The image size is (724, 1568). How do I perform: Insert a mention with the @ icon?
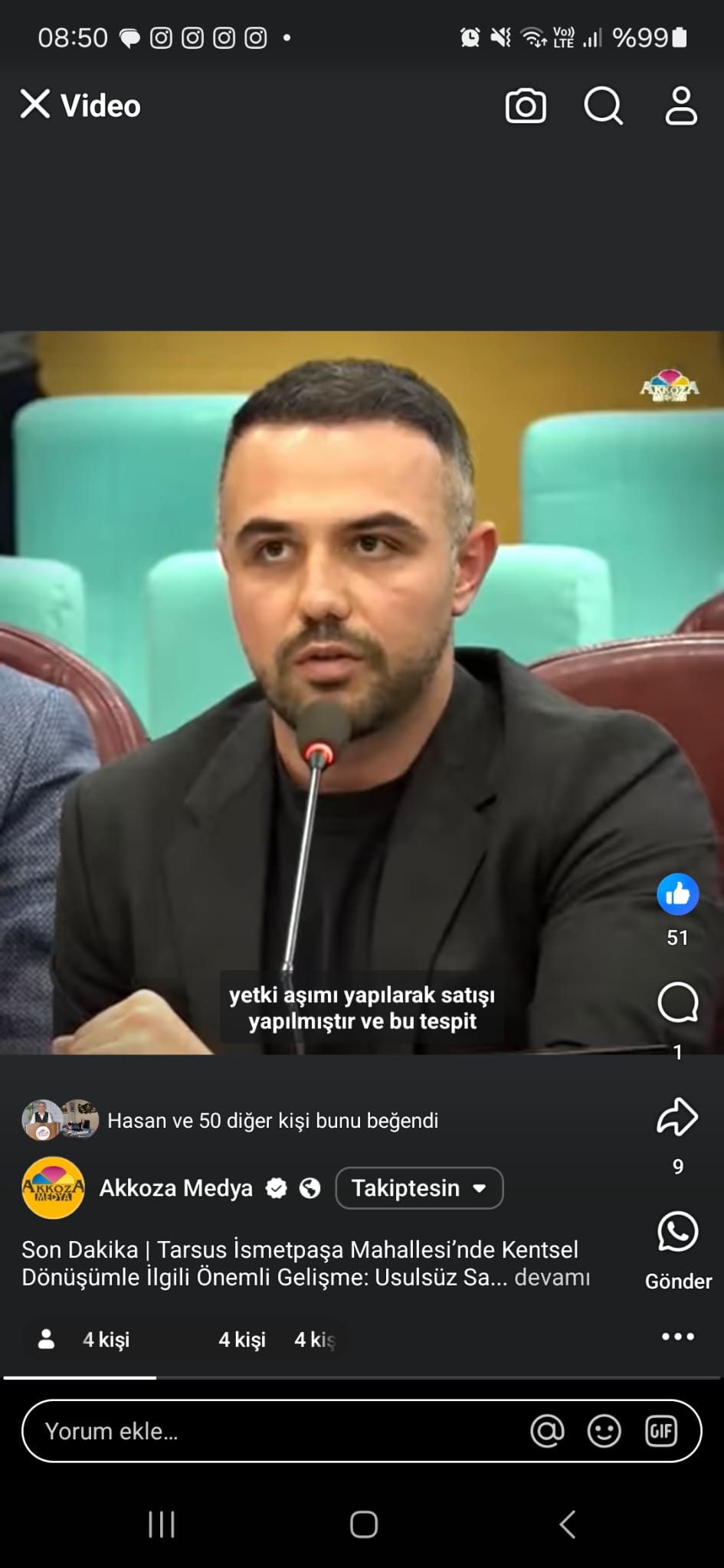547,1431
